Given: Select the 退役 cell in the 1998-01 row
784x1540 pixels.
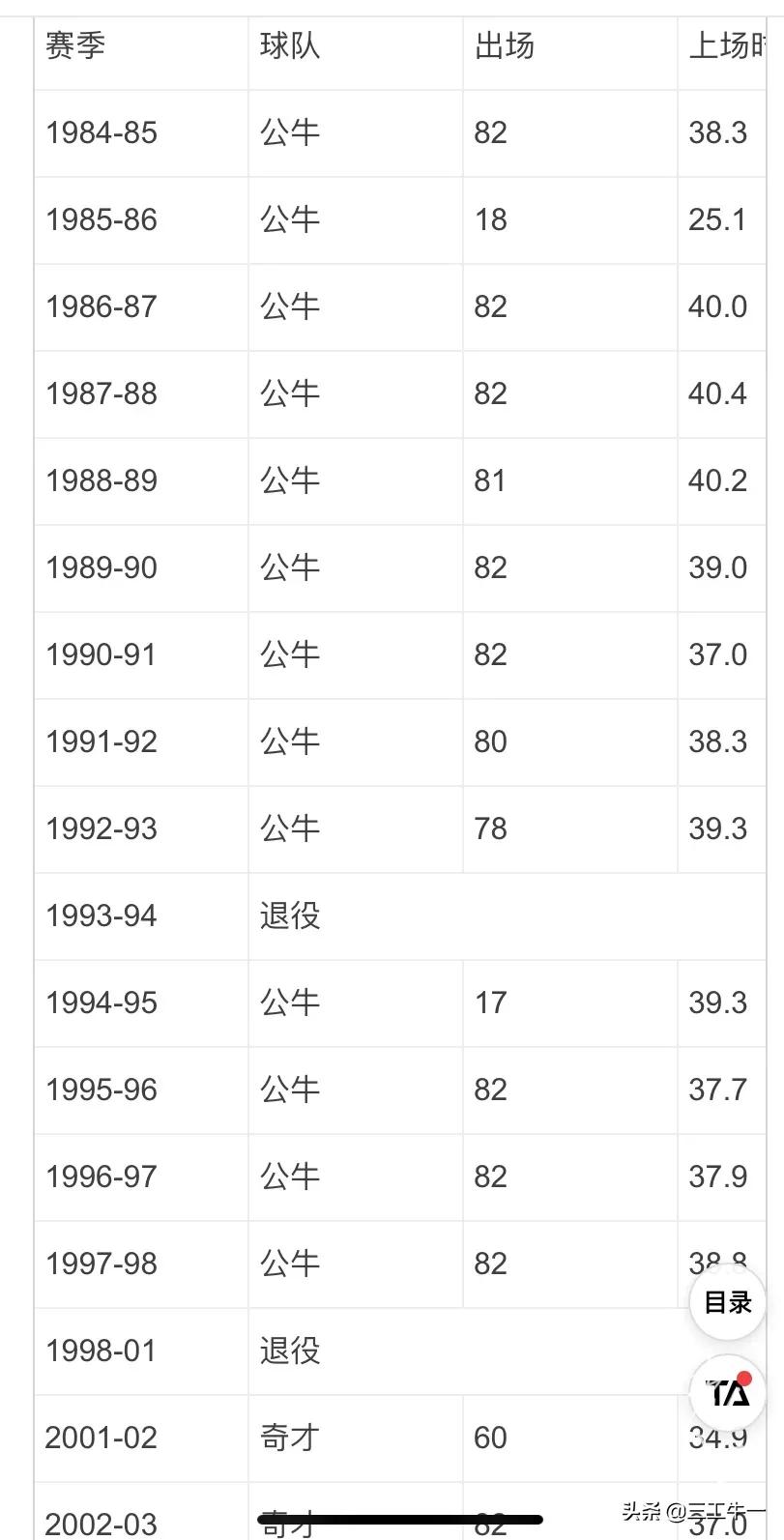Looking at the screenshot, I should click(x=291, y=1351).
